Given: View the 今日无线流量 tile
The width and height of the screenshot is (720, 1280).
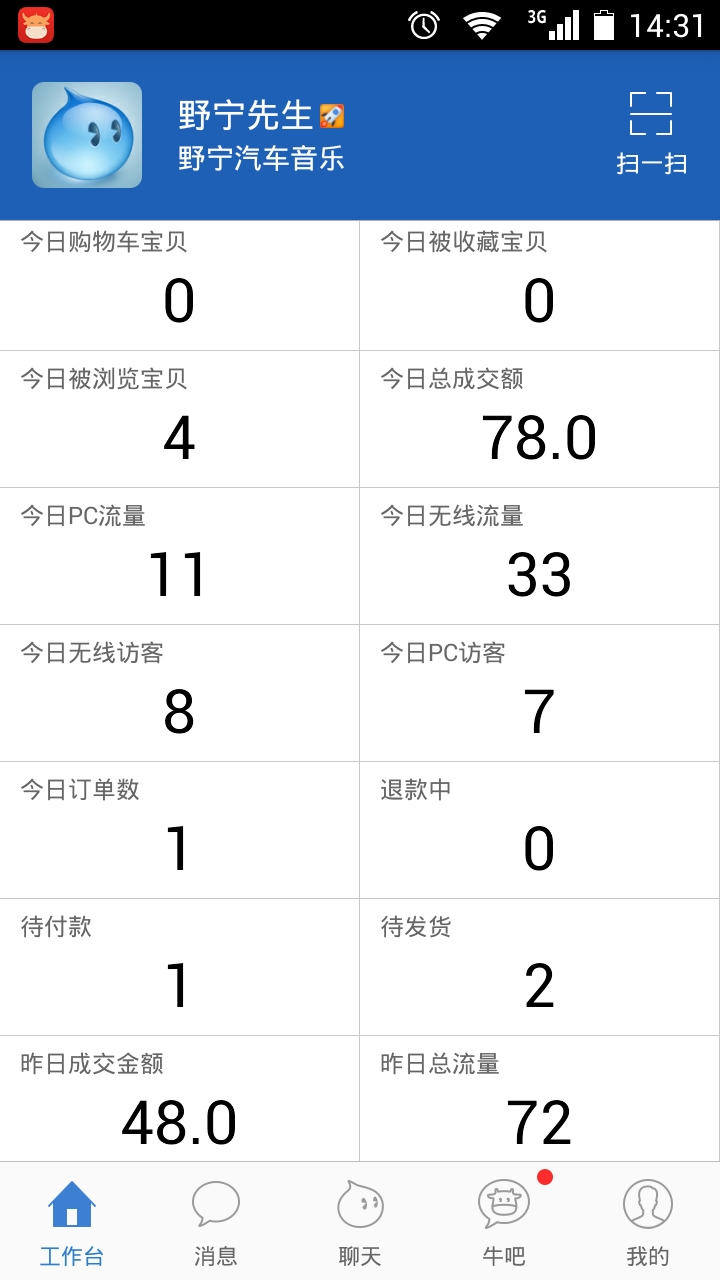Looking at the screenshot, I should [x=539, y=556].
